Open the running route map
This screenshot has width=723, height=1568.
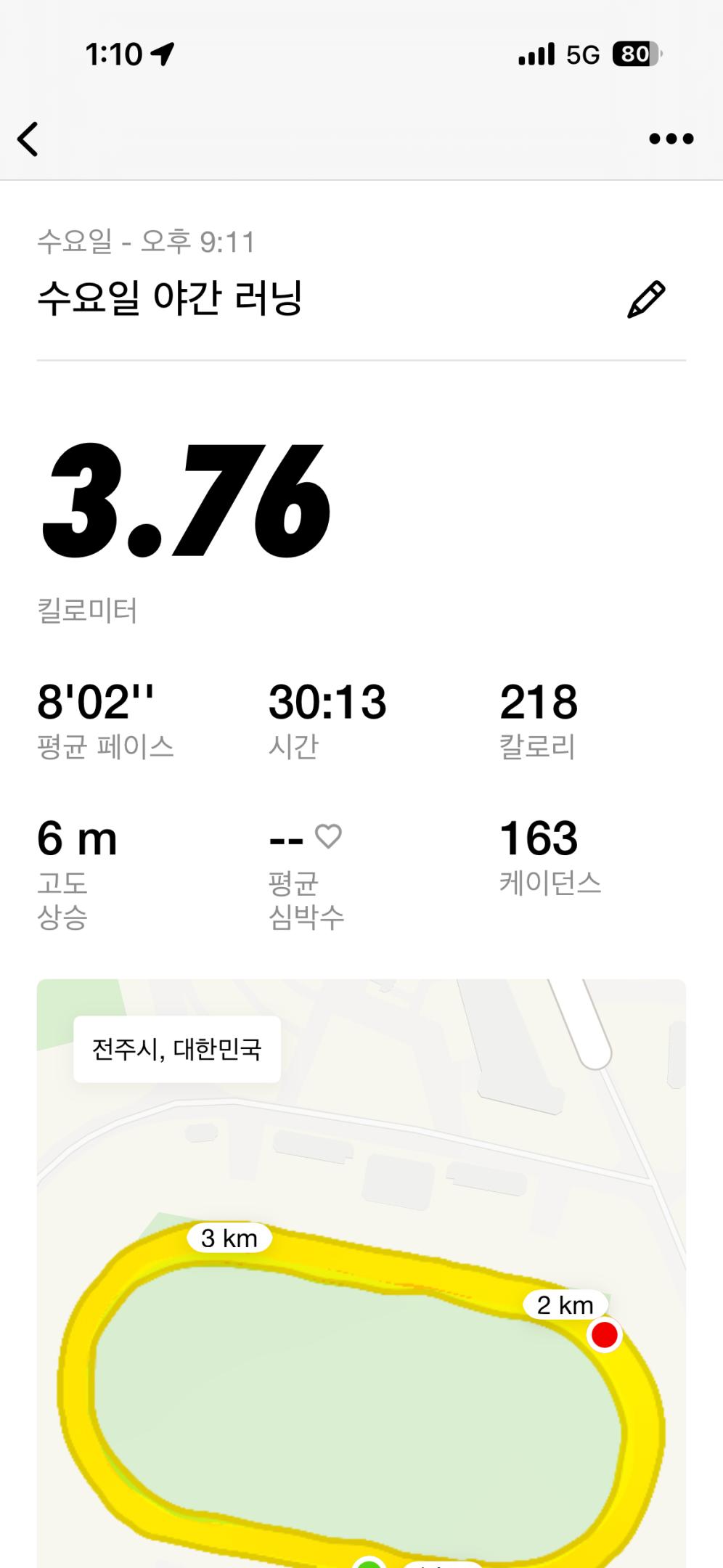[361, 1343]
